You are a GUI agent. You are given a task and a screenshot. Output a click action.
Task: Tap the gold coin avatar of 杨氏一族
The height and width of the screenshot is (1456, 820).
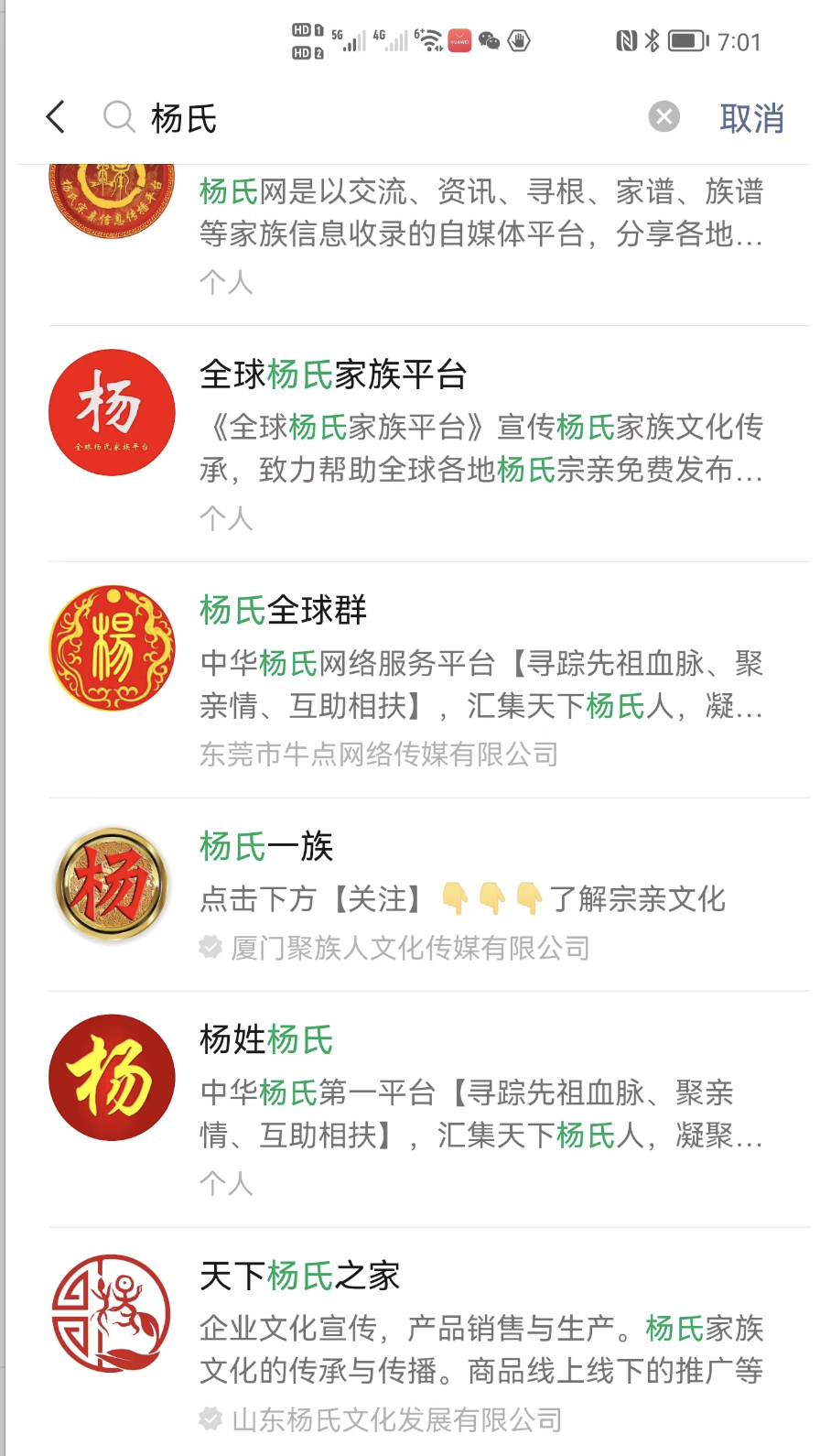click(x=111, y=882)
